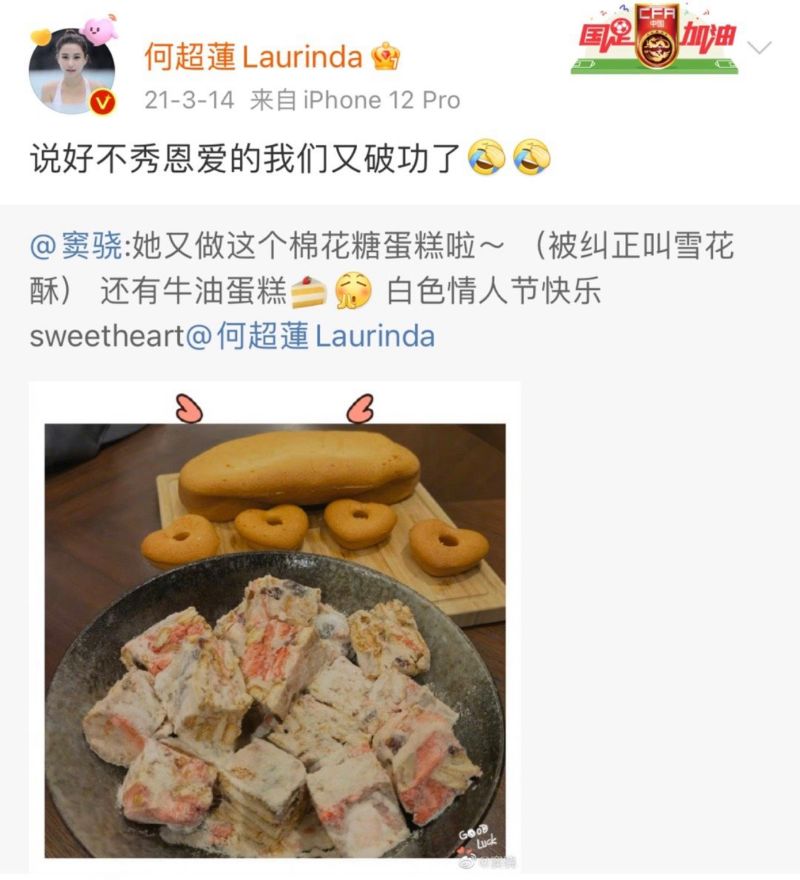Open 何超蓮 Laurinda's profile avatar
The width and height of the screenshot is (800, 880).
[71, 71]
